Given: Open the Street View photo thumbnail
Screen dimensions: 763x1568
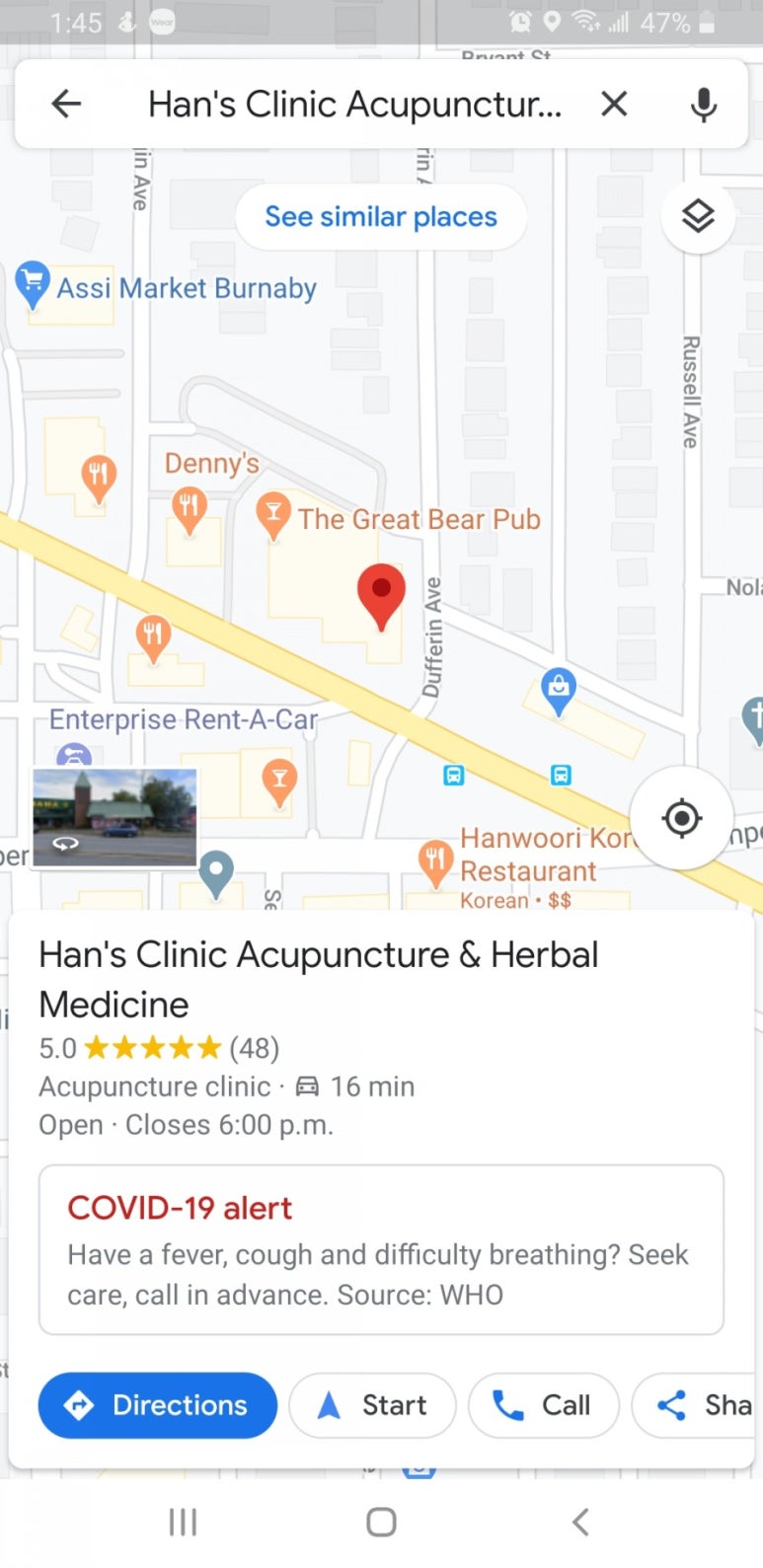Looking at the screenshot, I should click(x=114, y=817).
